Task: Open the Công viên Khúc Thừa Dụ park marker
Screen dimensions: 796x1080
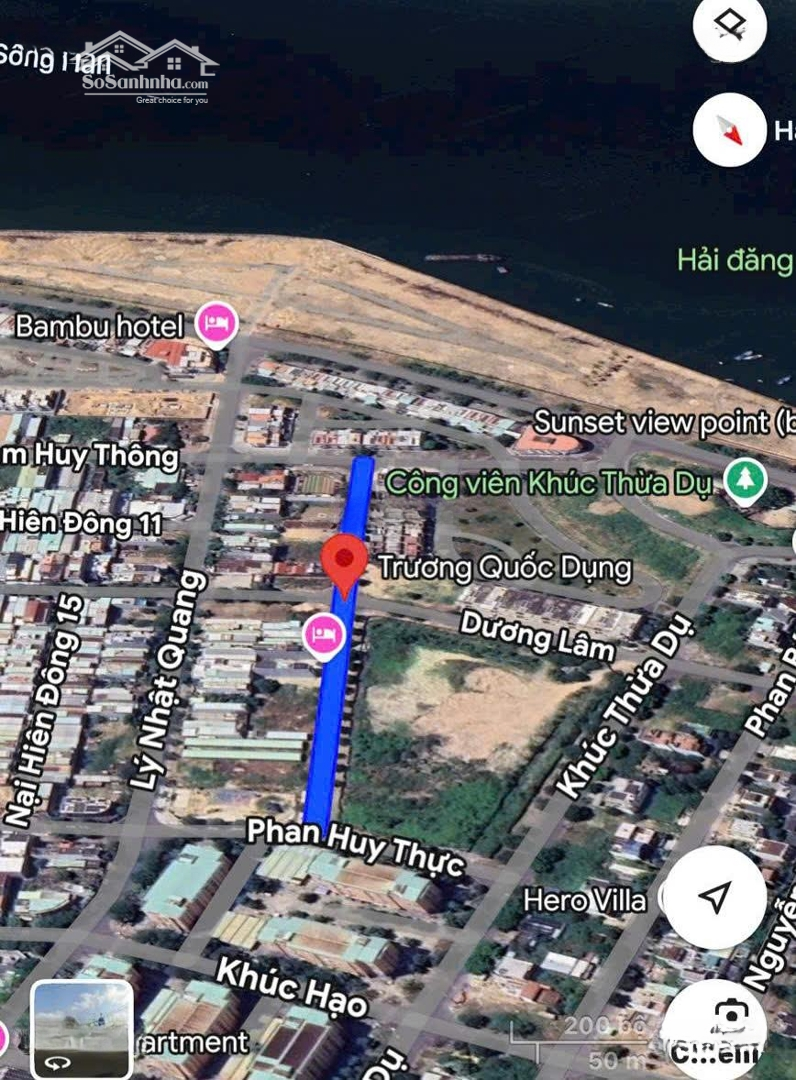Action: click(x=745, y=482)
